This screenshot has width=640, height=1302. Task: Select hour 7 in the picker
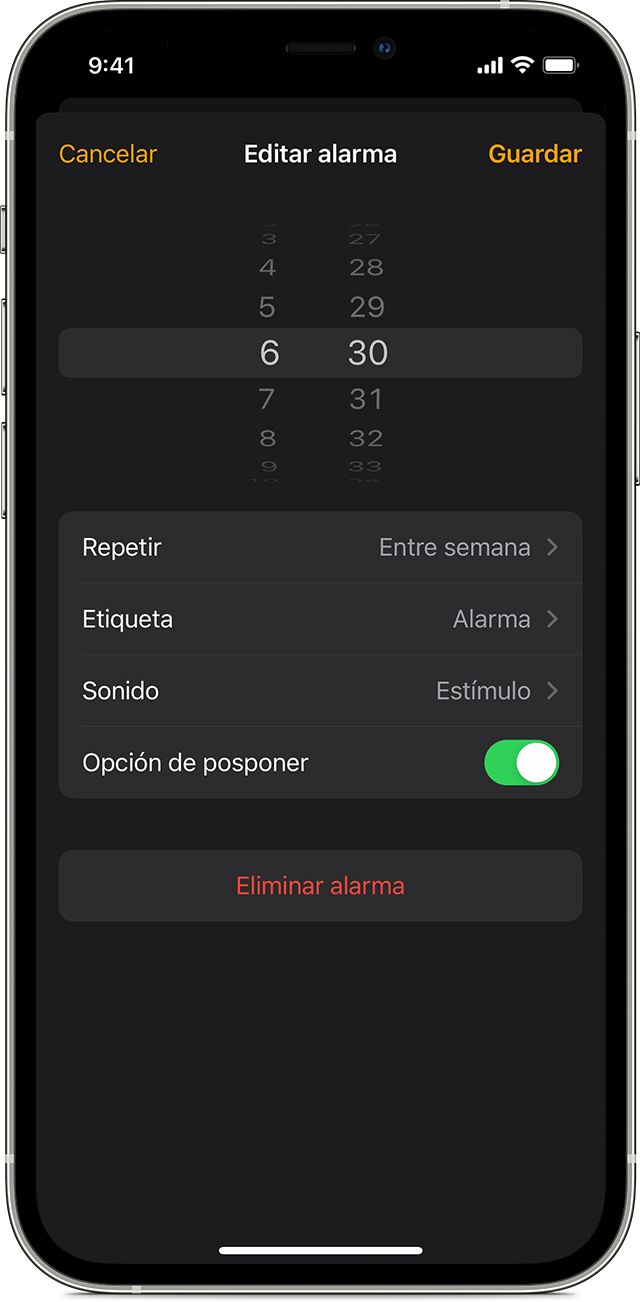click(x=267, y=399)
